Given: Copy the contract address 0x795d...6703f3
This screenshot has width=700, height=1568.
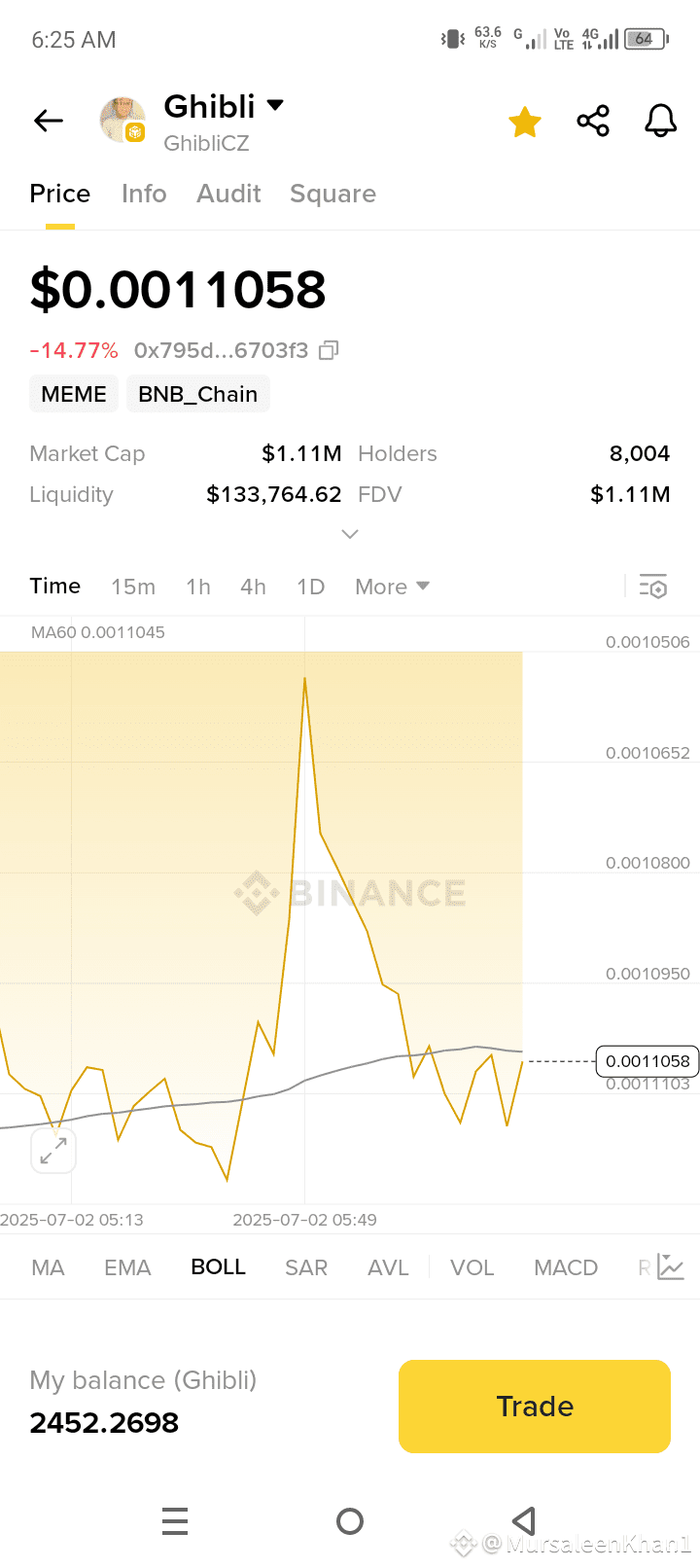Looking at the screenshot, I should (x=329, y=350).
